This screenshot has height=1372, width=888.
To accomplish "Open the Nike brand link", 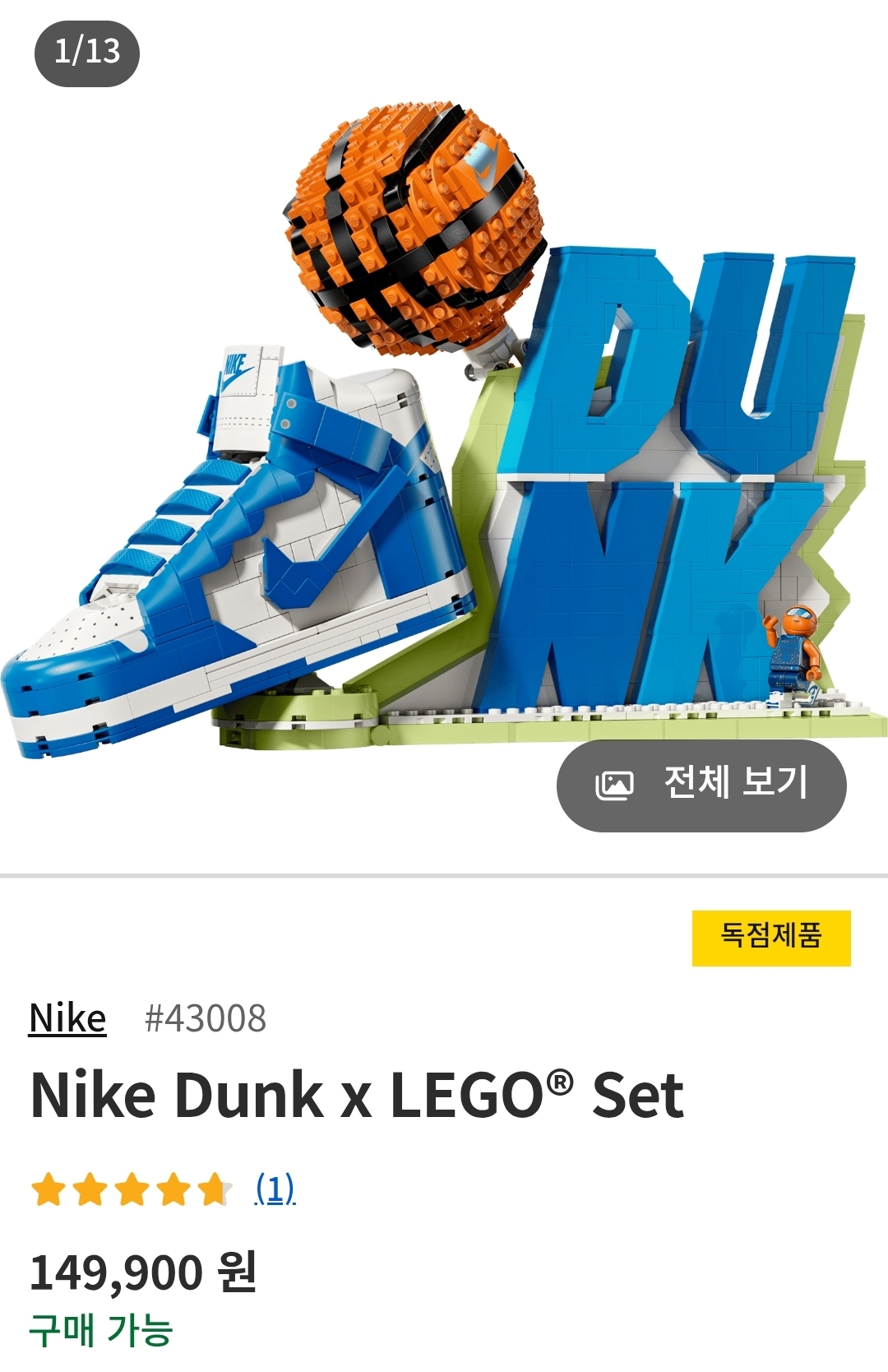I will [x=67, y=1018].
